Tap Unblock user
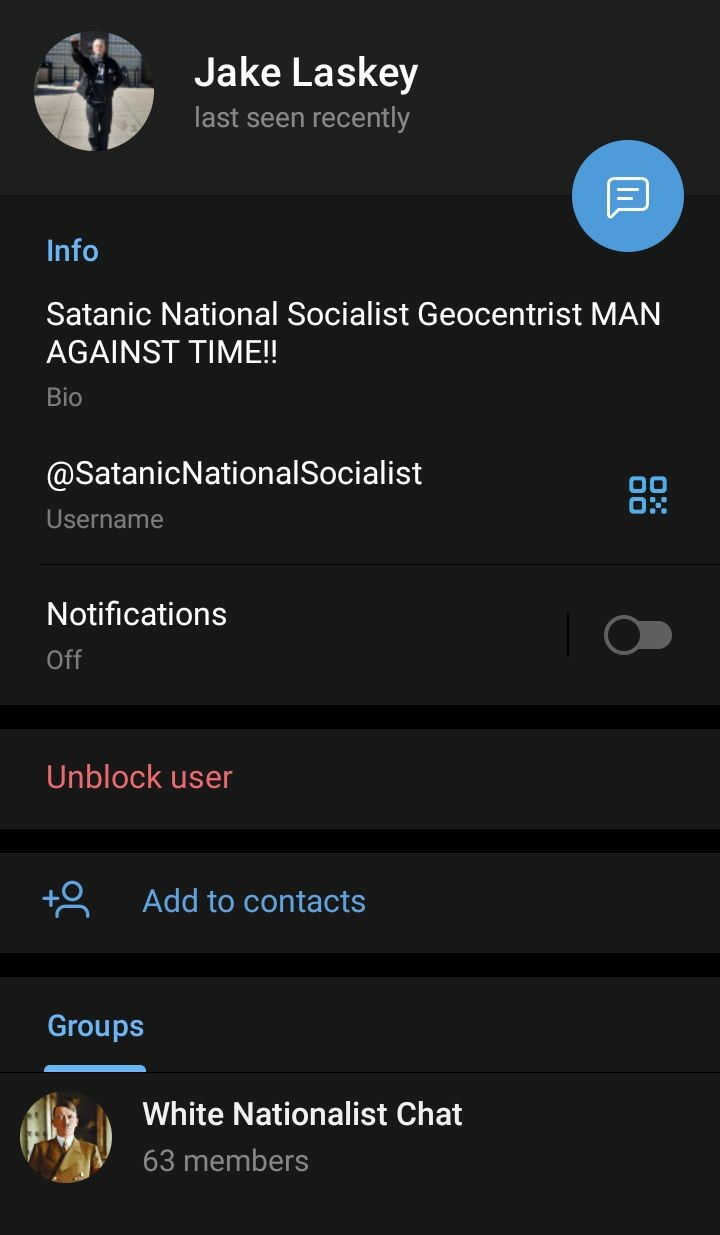 [x=140, y=777]
